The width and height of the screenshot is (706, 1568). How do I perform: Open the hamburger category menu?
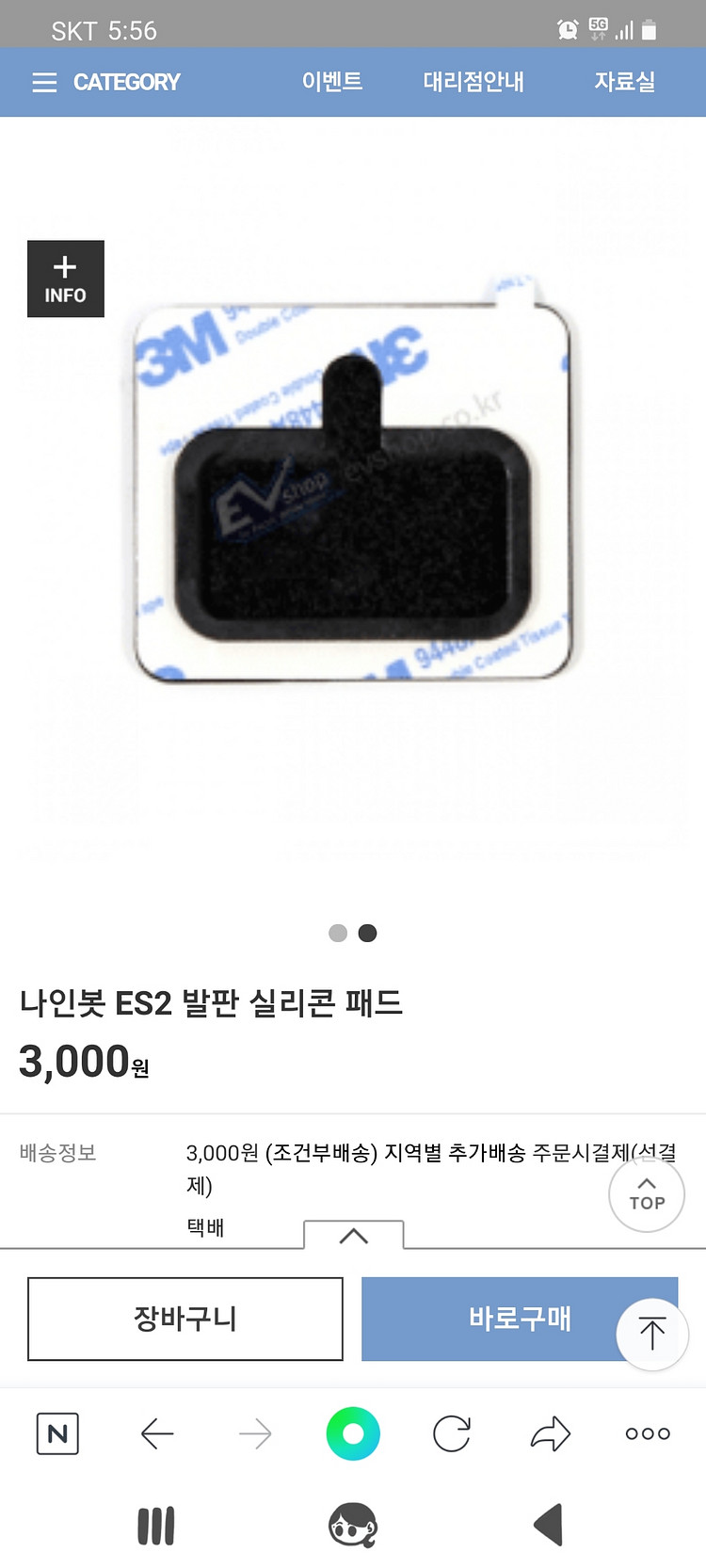pyautogui.click(x=43, y=82)
